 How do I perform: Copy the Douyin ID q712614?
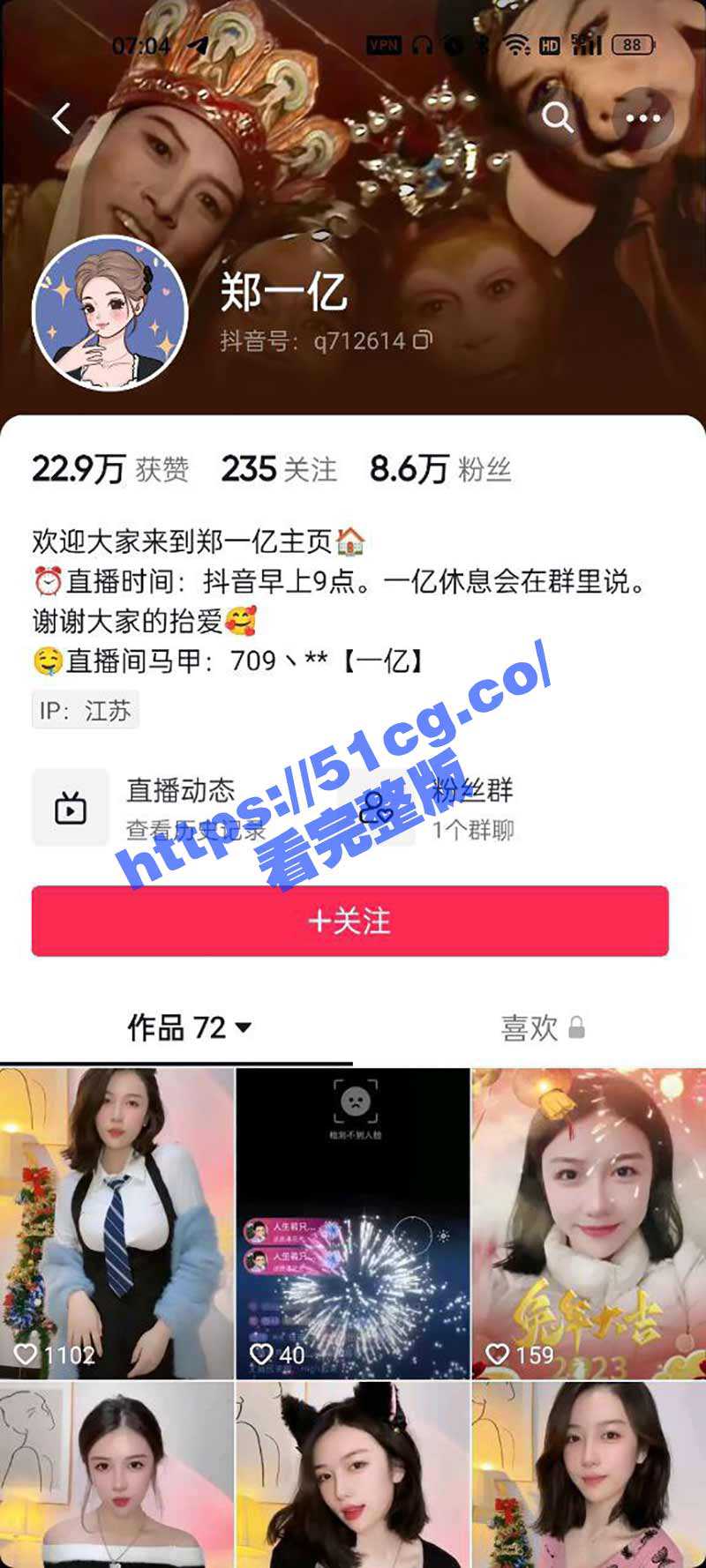coord(424,340)
